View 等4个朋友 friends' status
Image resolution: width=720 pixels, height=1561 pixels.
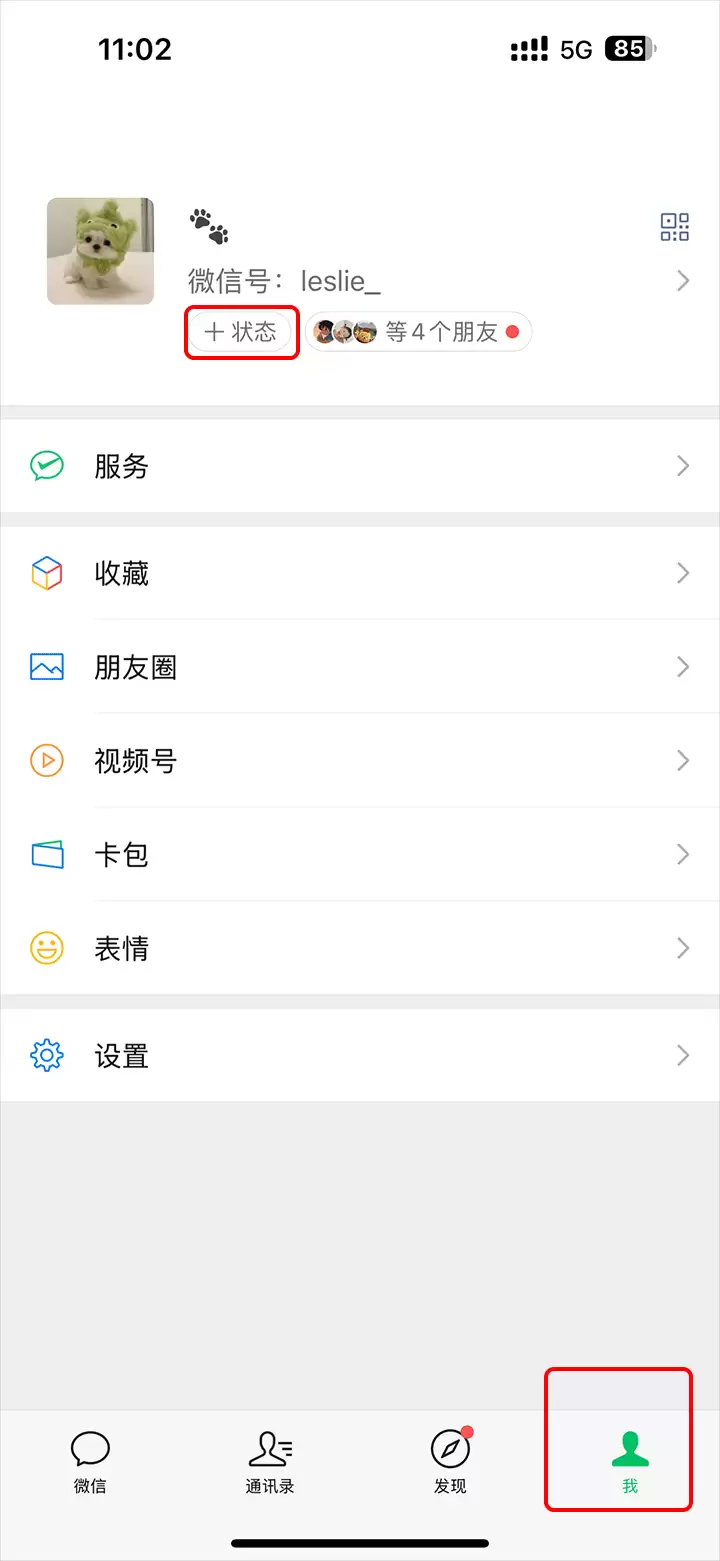click(418, 332)
